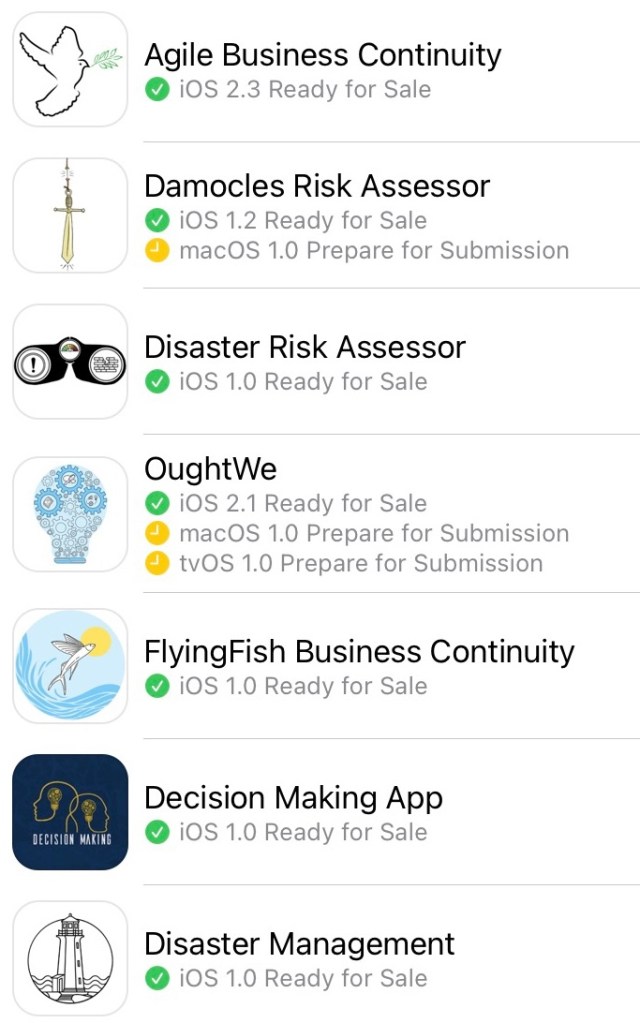Open the Agile Business Continuity app
Screen dimensions: 640x1023
pos(322,55)
